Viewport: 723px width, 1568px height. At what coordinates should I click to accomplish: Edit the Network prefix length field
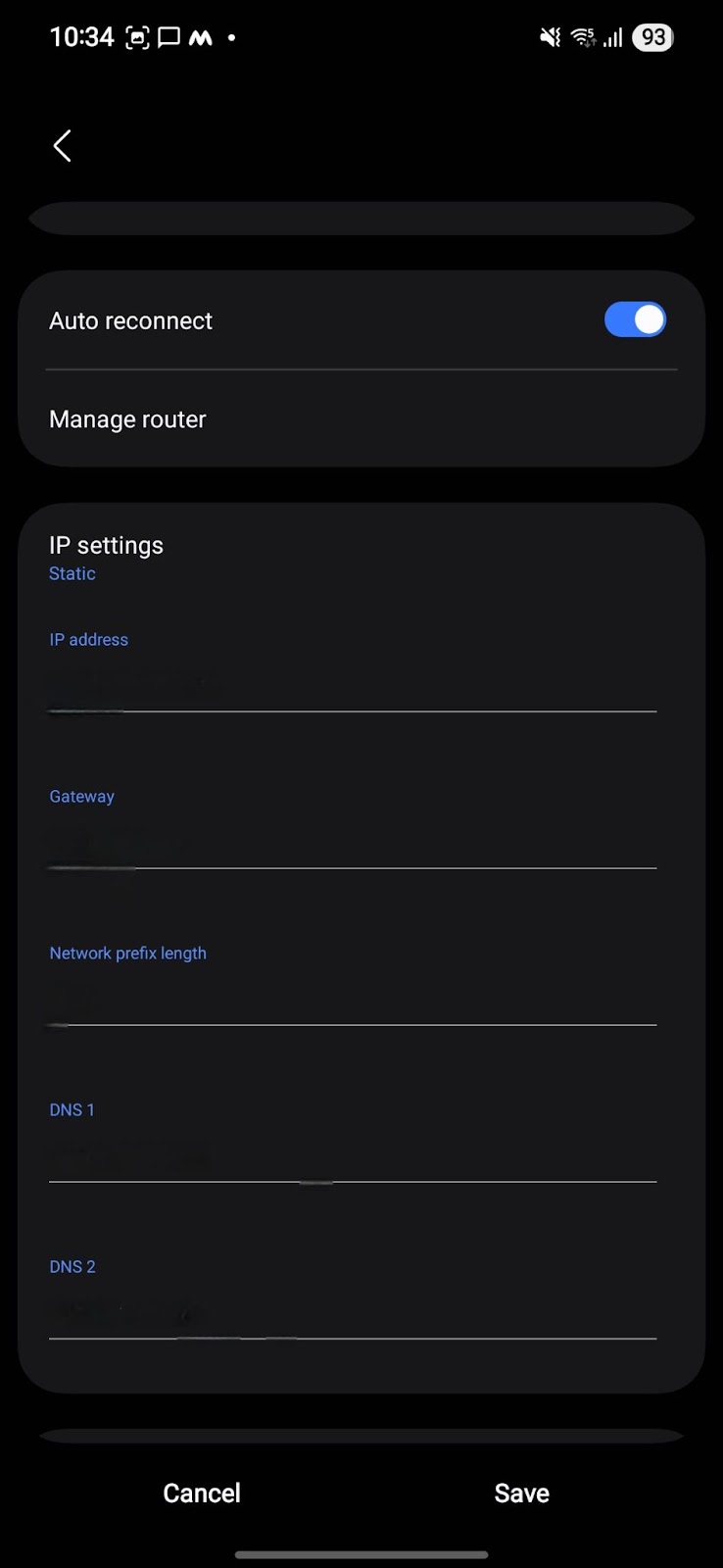353,998
